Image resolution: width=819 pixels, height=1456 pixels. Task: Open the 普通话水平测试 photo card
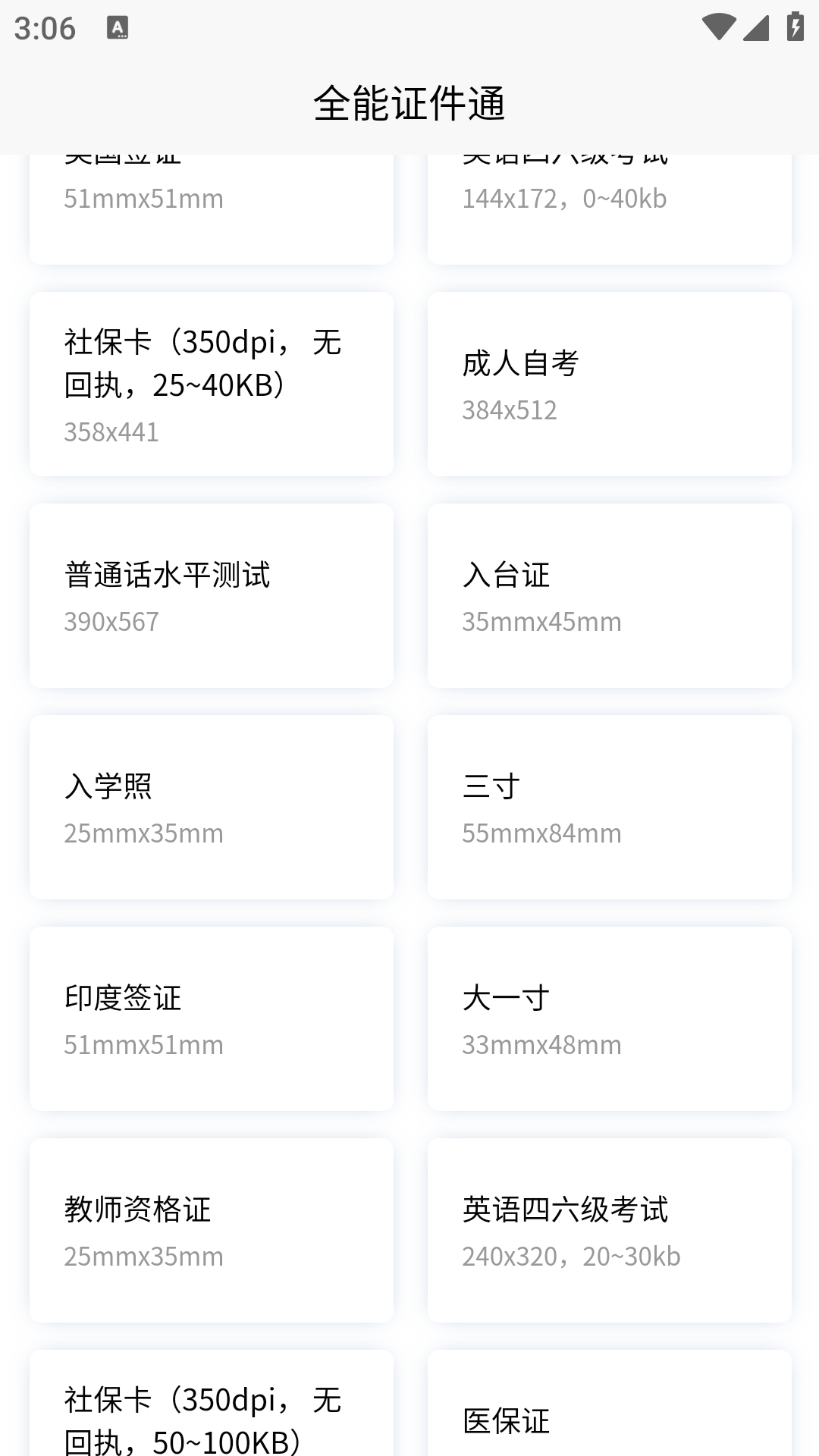tap(211, 596)
